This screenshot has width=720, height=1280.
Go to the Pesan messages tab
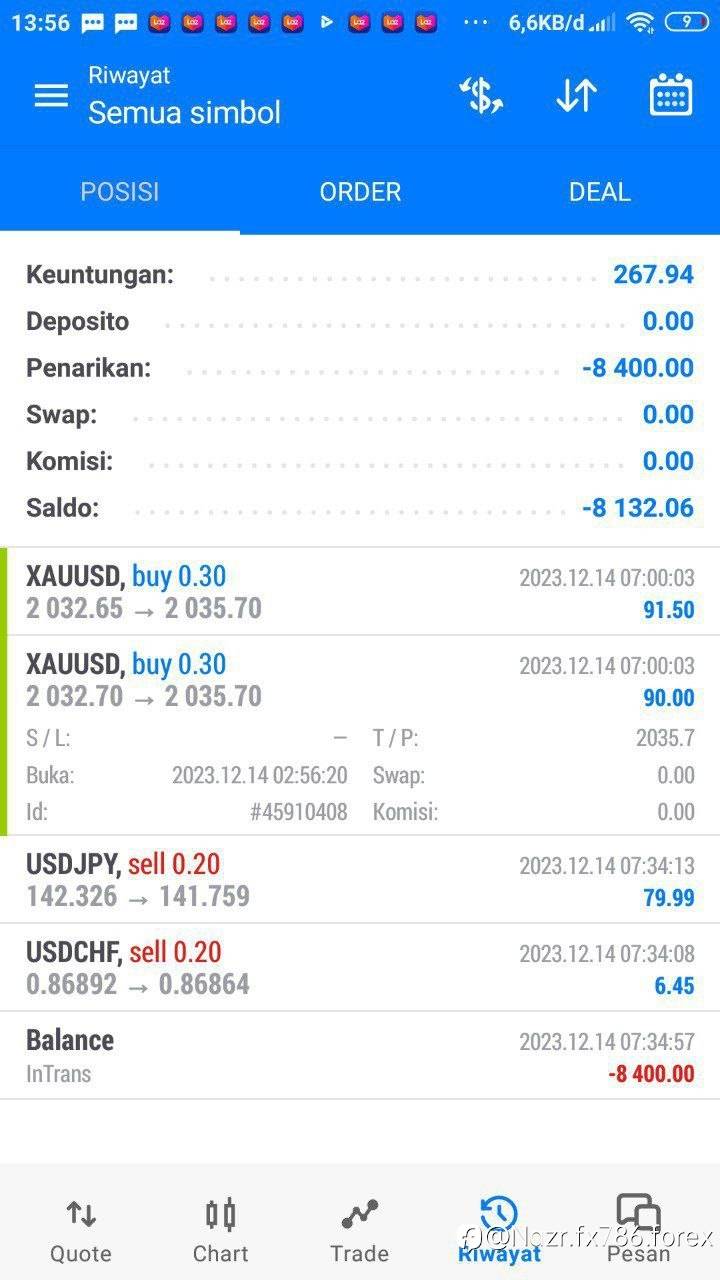[638, 1231]
